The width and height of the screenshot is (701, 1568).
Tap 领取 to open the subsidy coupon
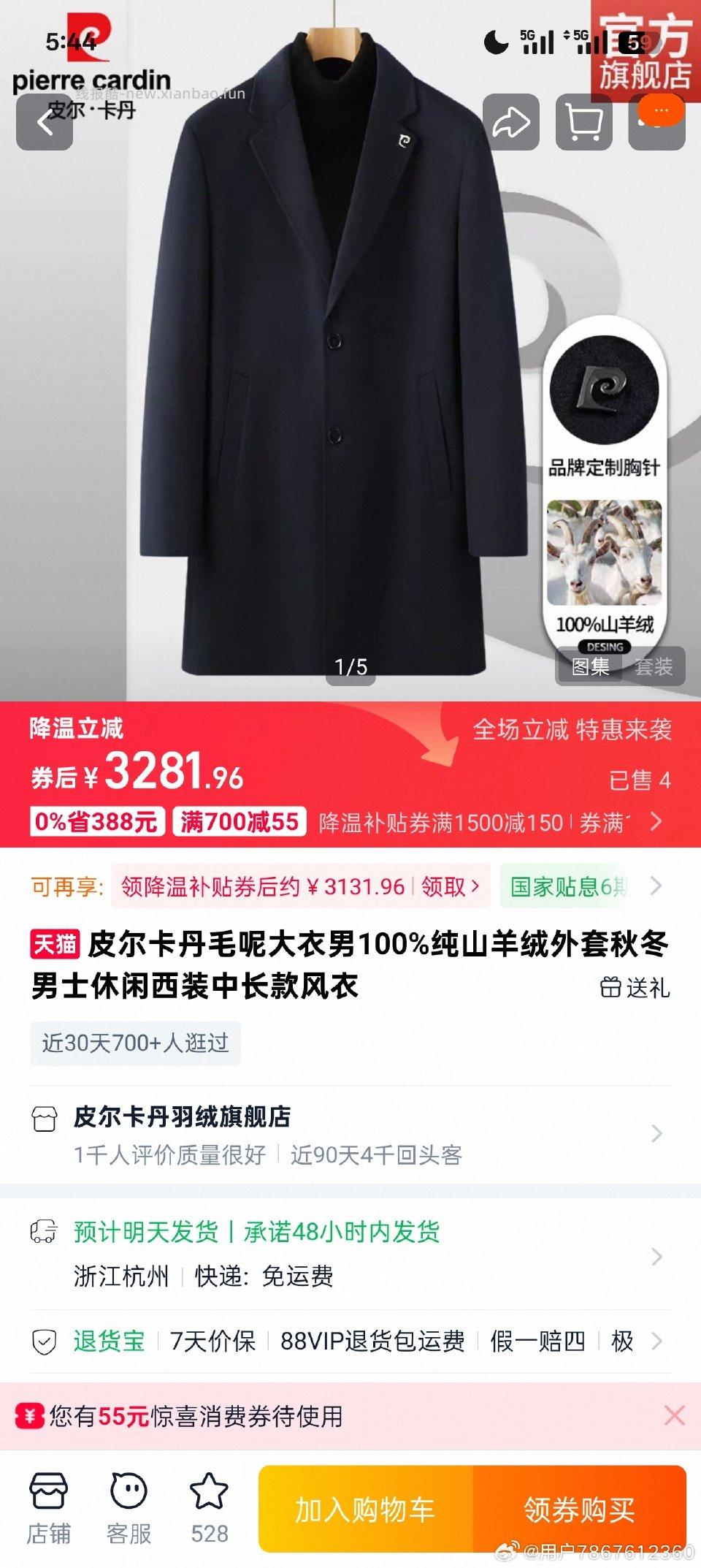tap(443, 885)
